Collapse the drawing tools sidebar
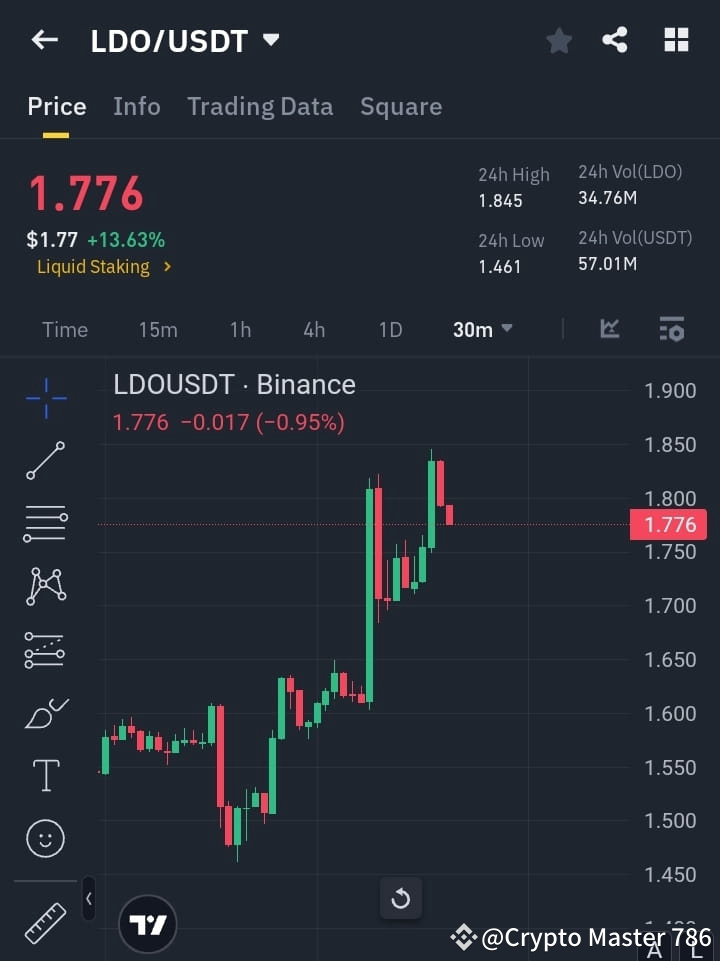This screenshot has width=720, height=961. coord(88,899)
